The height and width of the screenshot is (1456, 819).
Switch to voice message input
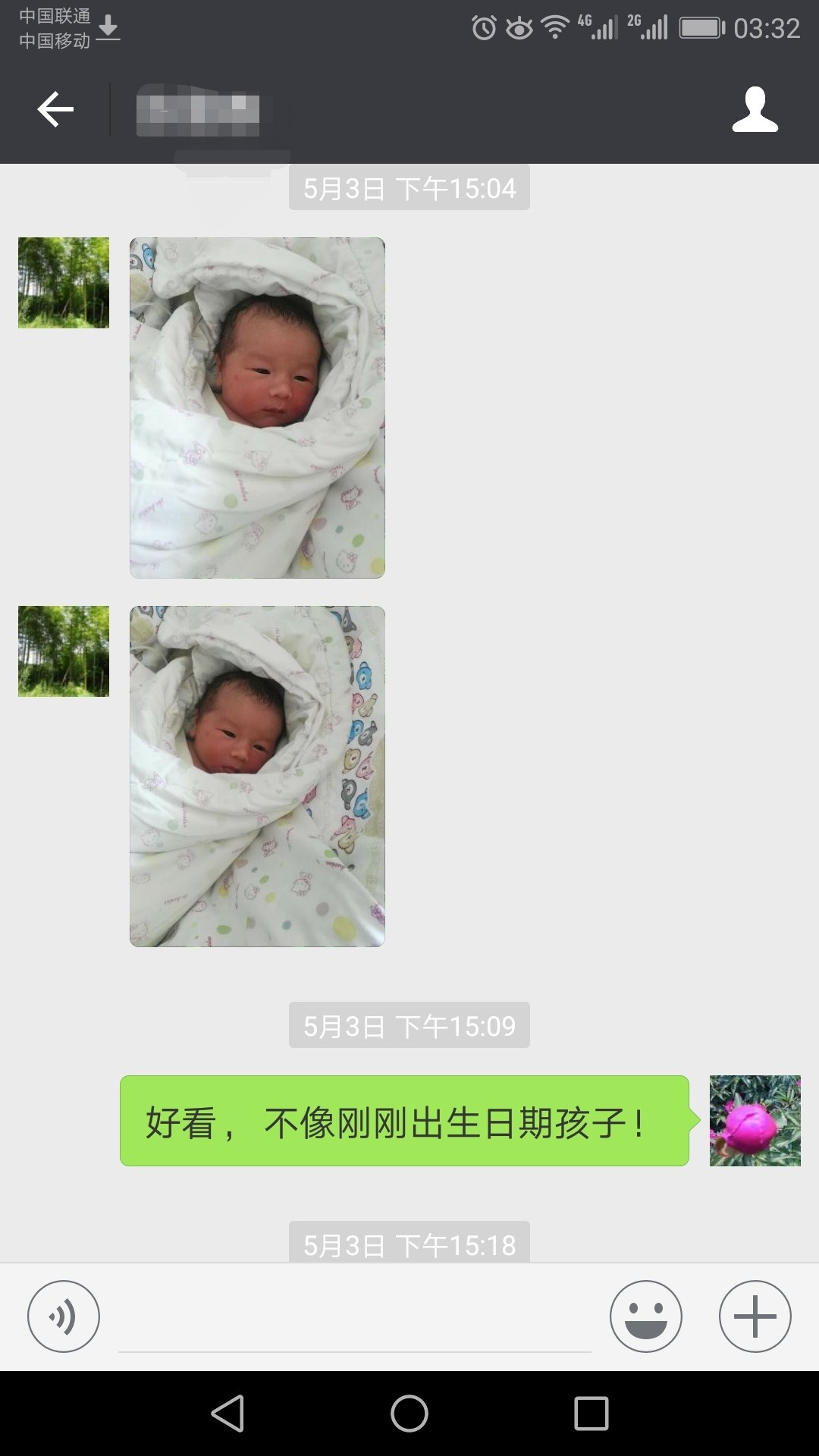point(64,1316)
